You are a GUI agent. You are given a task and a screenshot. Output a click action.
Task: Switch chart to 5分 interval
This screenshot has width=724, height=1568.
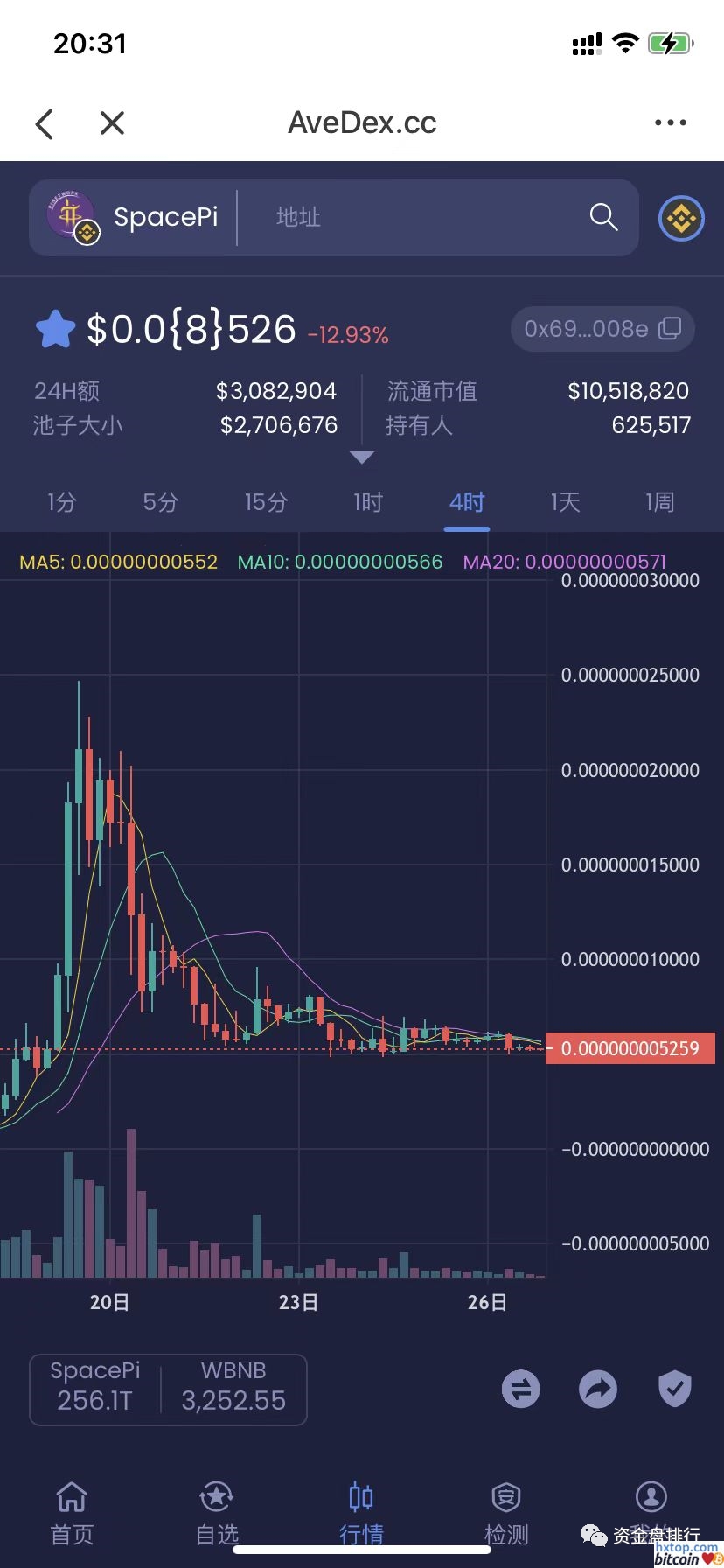(161, 502)
